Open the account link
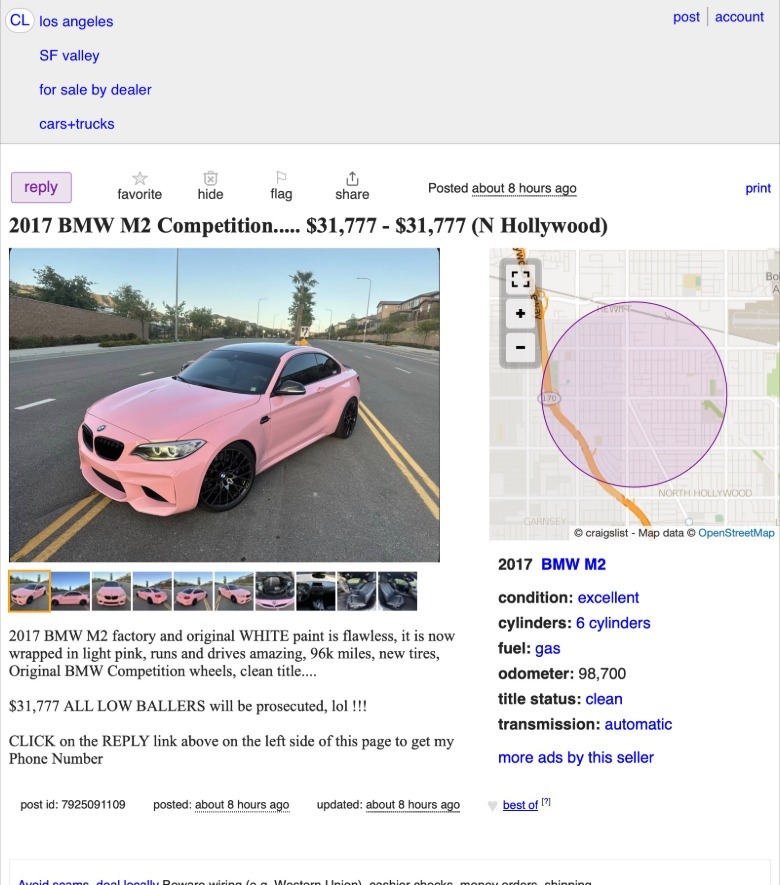This screenshot has height=885, width=780. (x=739, y=17)
